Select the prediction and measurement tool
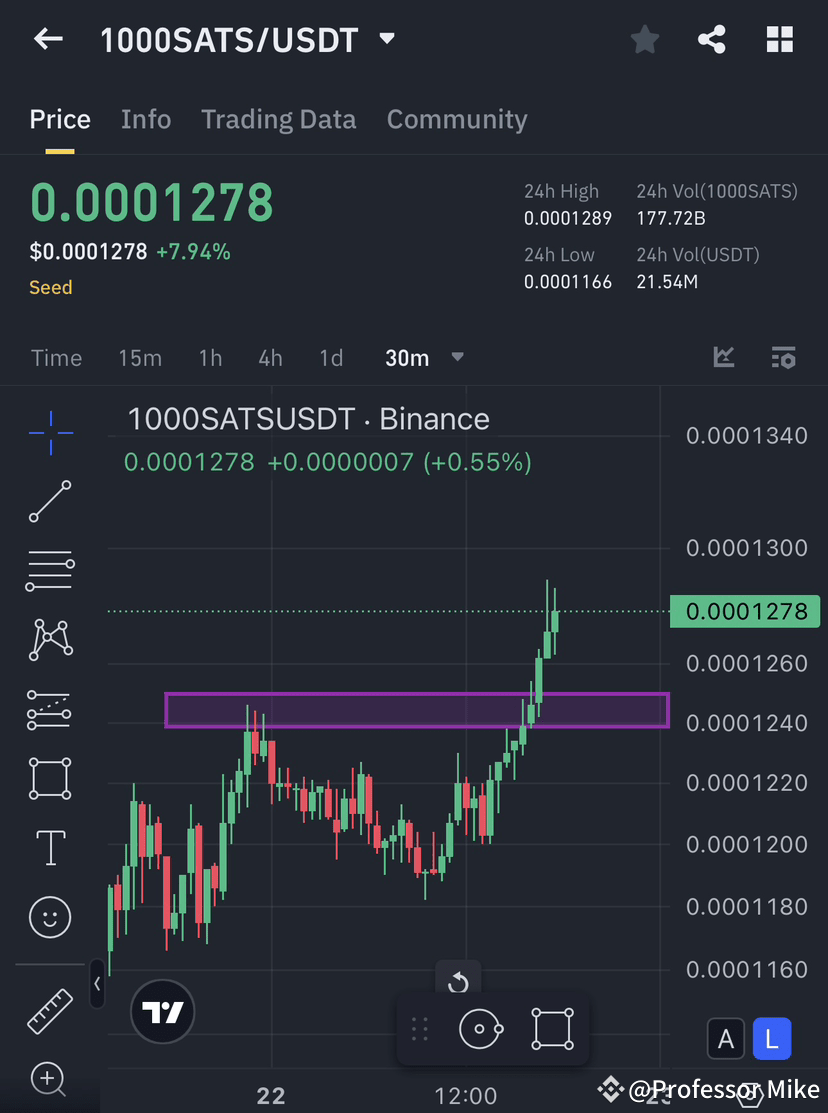This screenshot has height=1113, width=828. coord(49,709)
